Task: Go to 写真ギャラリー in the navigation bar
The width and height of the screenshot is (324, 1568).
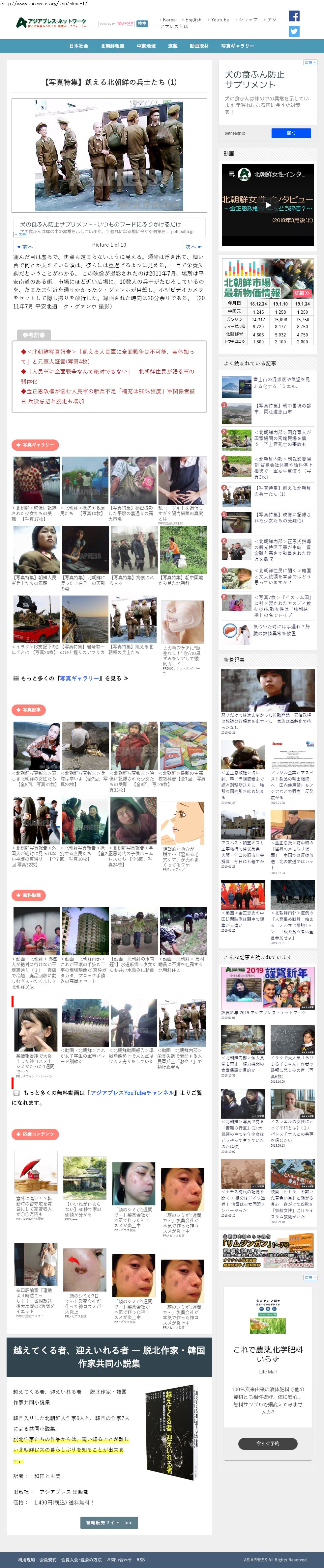Action: (x=238, y=46)
